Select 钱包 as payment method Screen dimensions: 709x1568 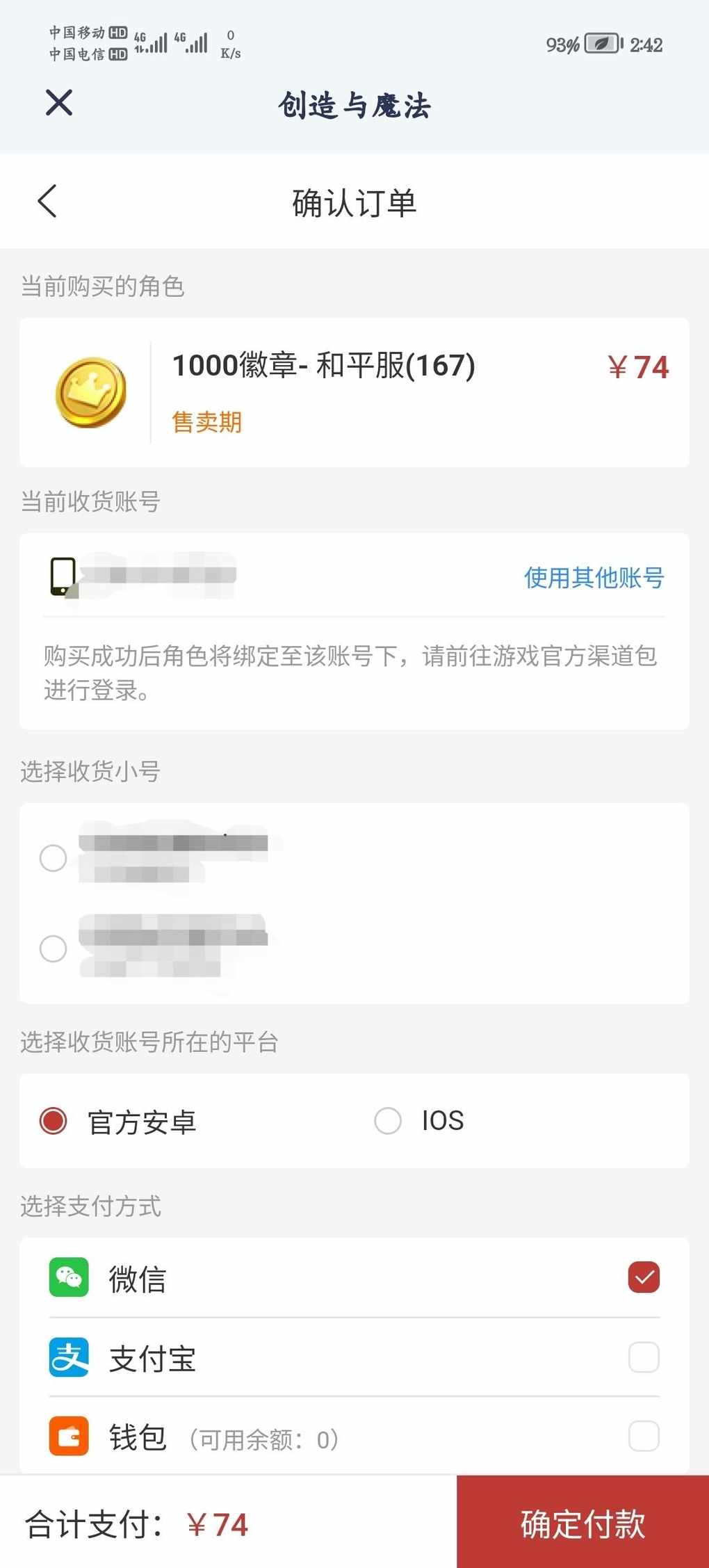[x=643, y=1436]
